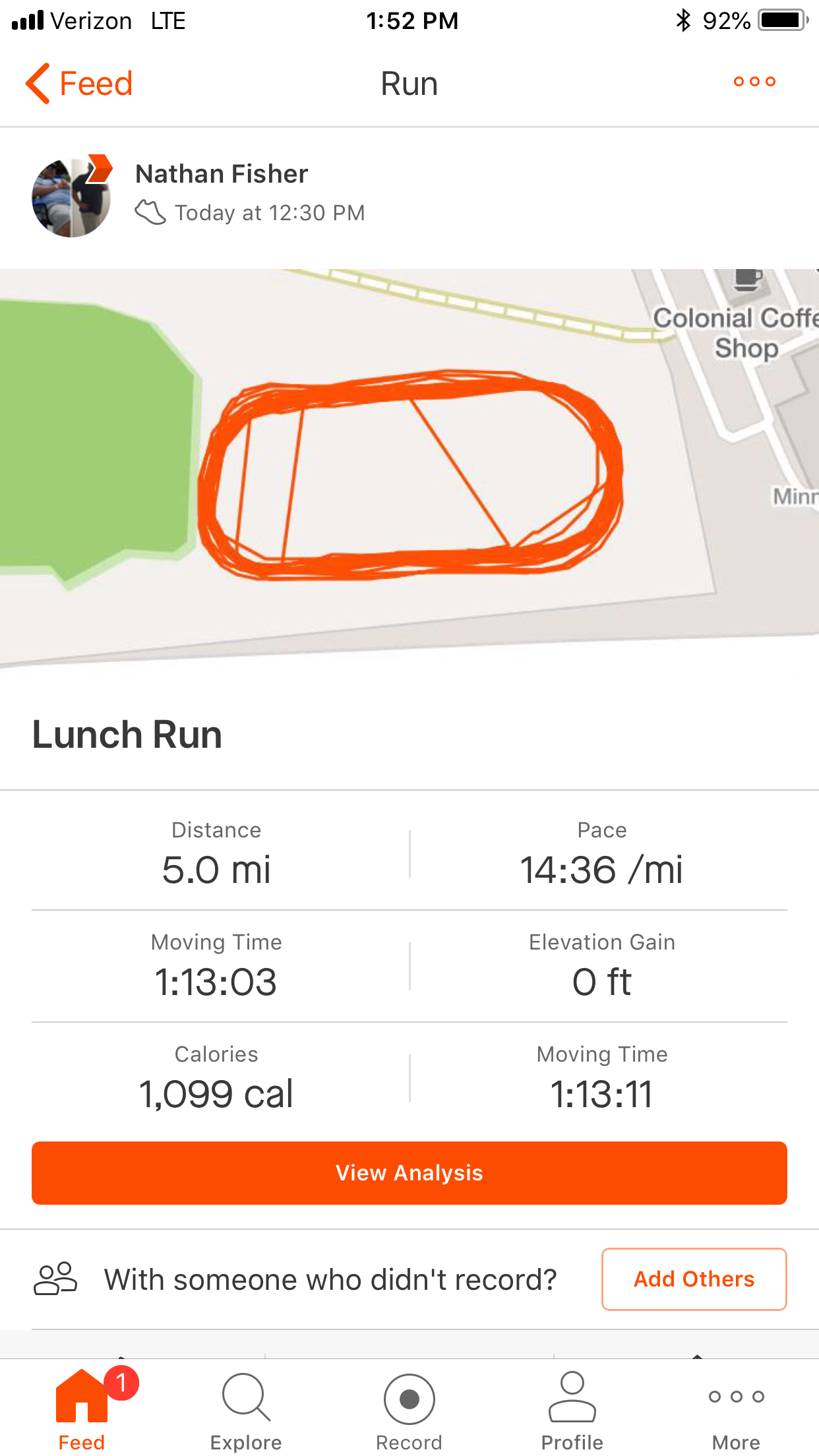Tap Add Others to tag companions
Screen dimensions: 819x1456
coord(694,1279)
